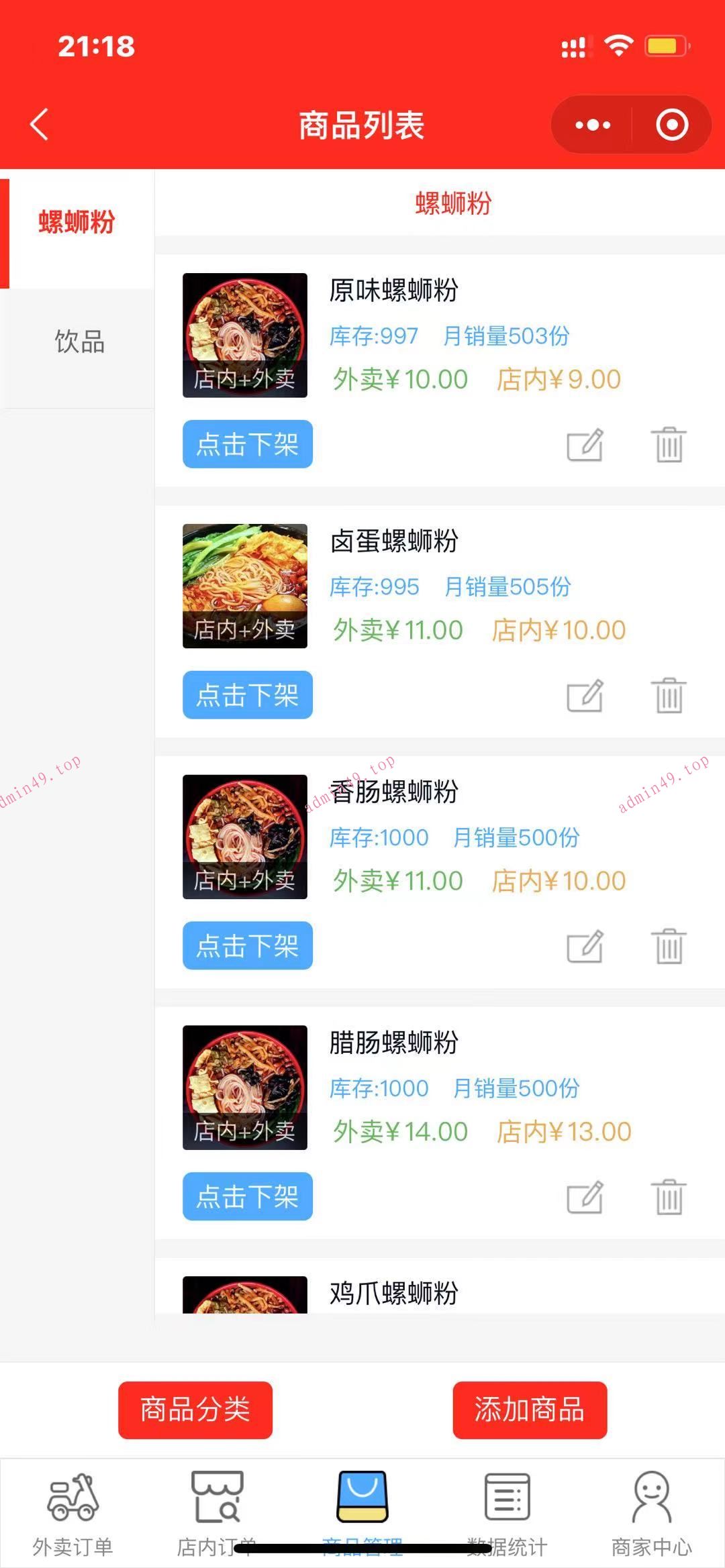Toggle 香肠螺蛳粉 listing status
725x1568 pixels.
click(246, 946)
